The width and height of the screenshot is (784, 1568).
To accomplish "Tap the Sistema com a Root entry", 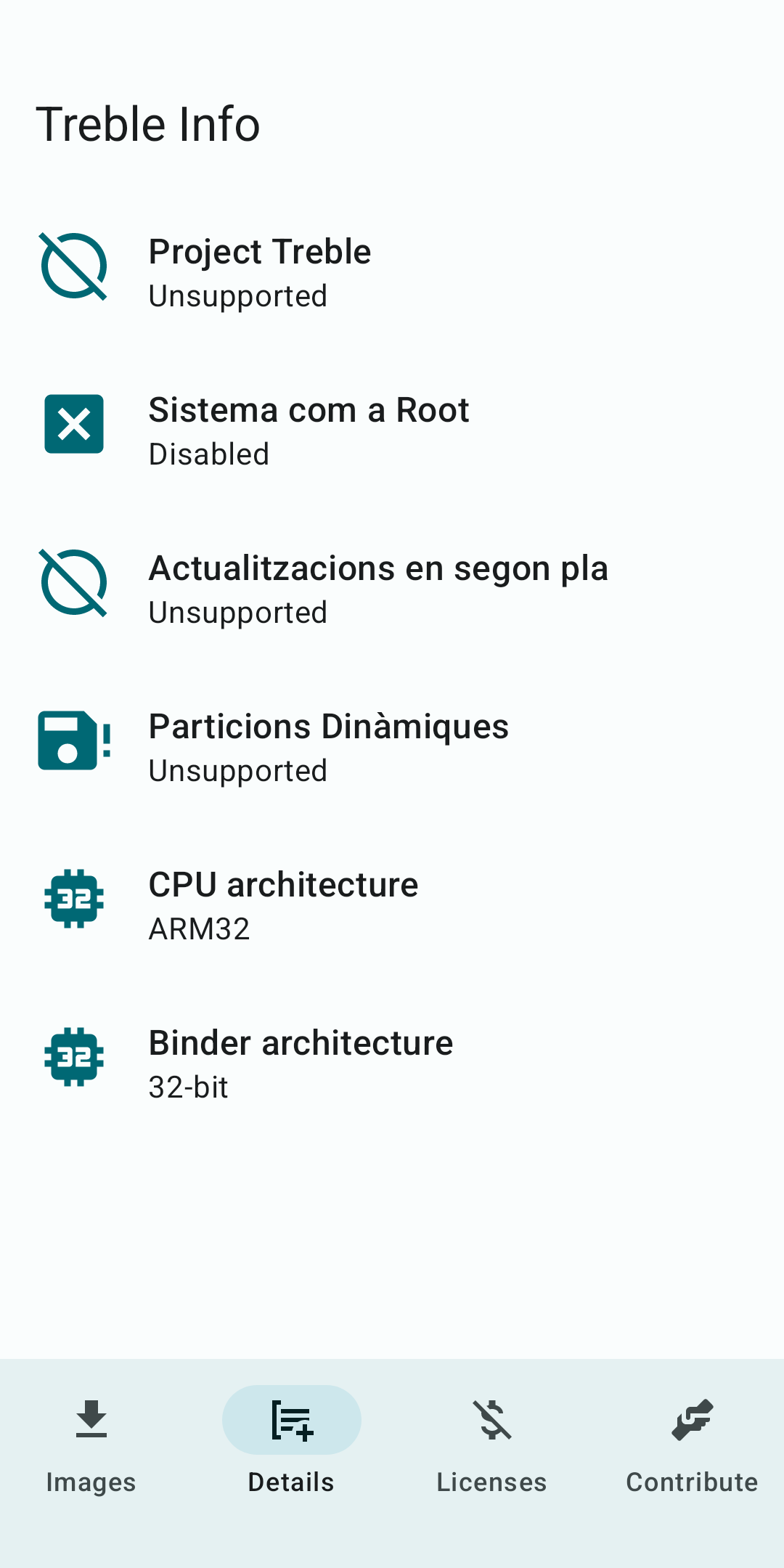I will pos(392,430).
